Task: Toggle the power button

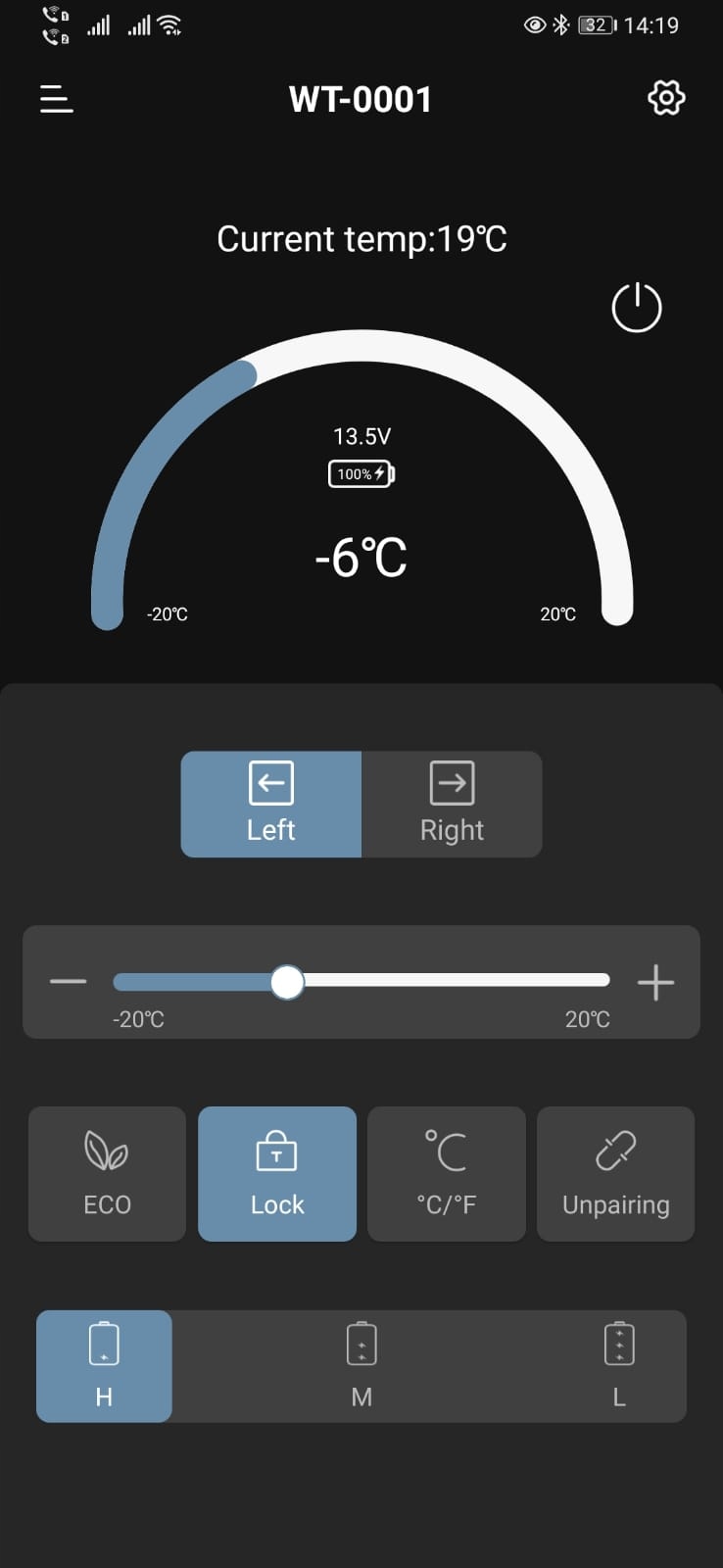Action: (x=637, y=308)
